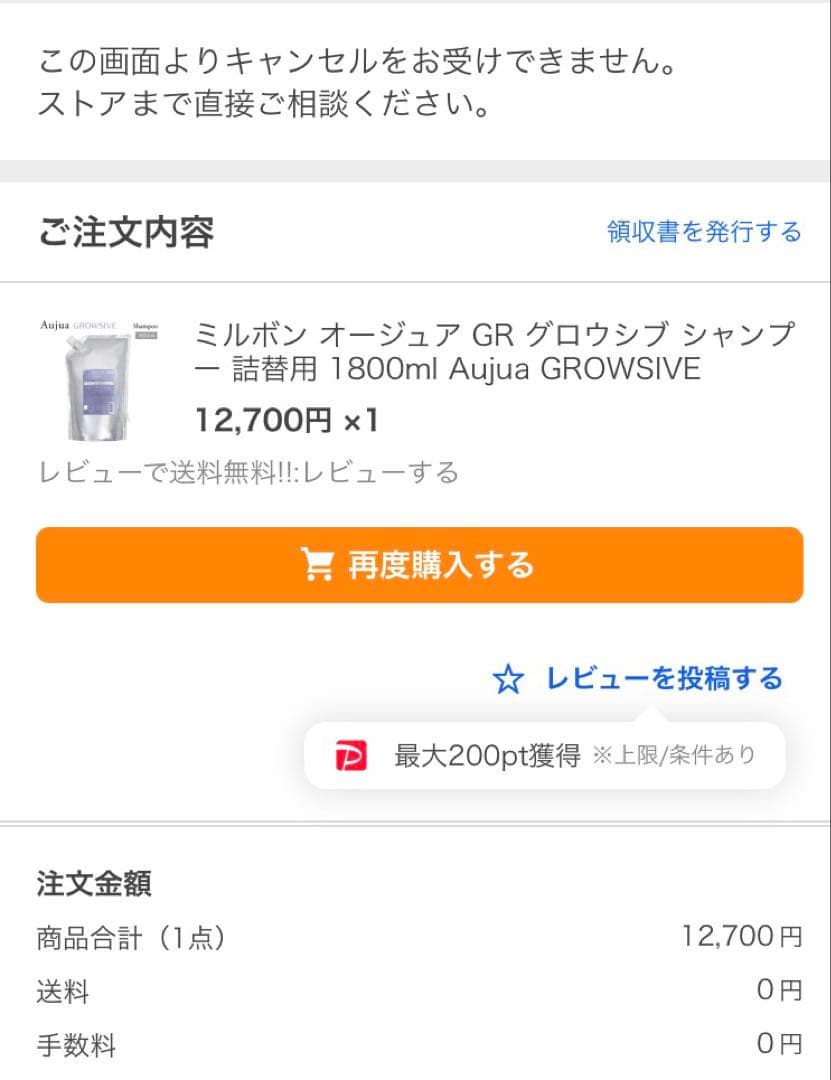Select the shopping cart icon on the orange button
Screen dimensions: 831x1080
[319, 565]
